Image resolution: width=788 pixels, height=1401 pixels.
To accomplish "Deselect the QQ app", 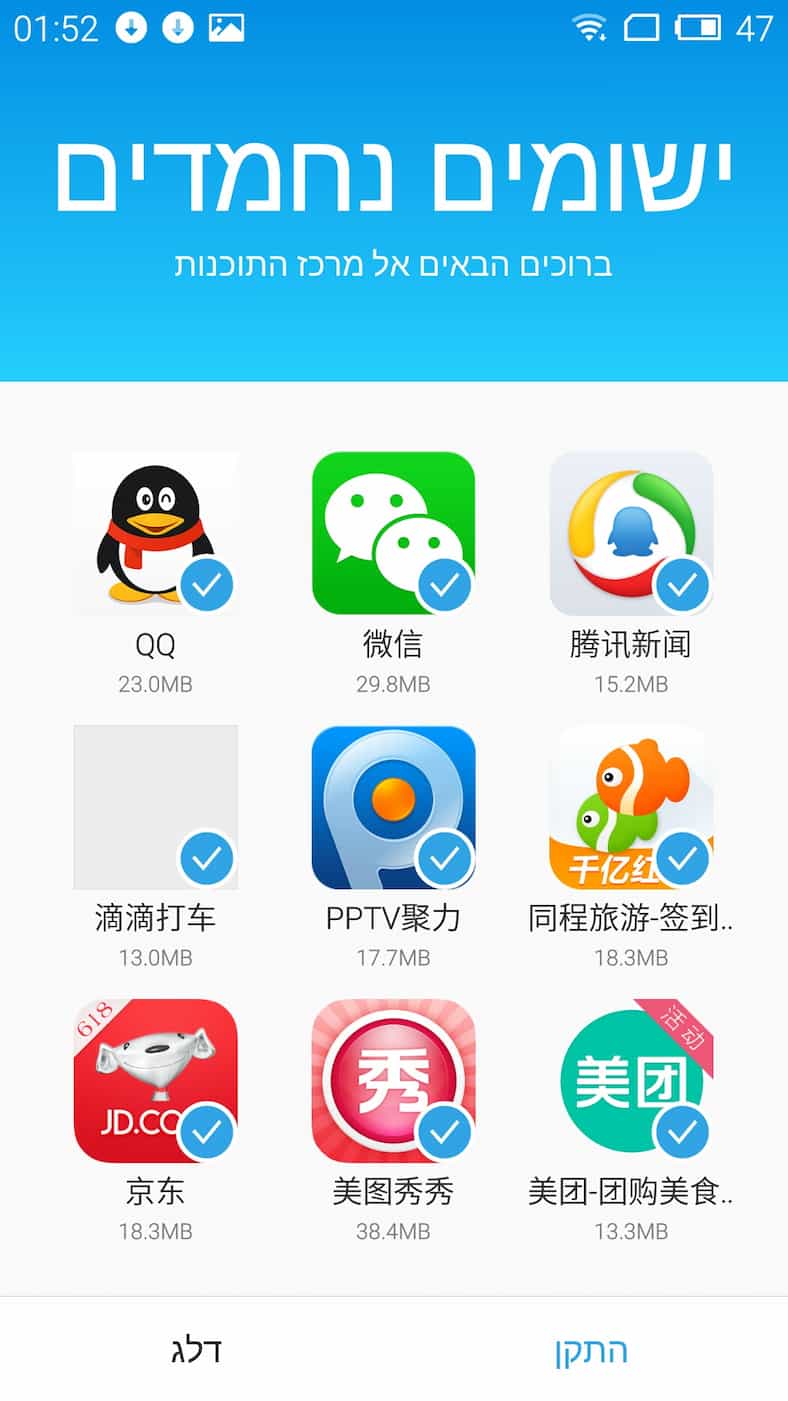I will 206,585.
